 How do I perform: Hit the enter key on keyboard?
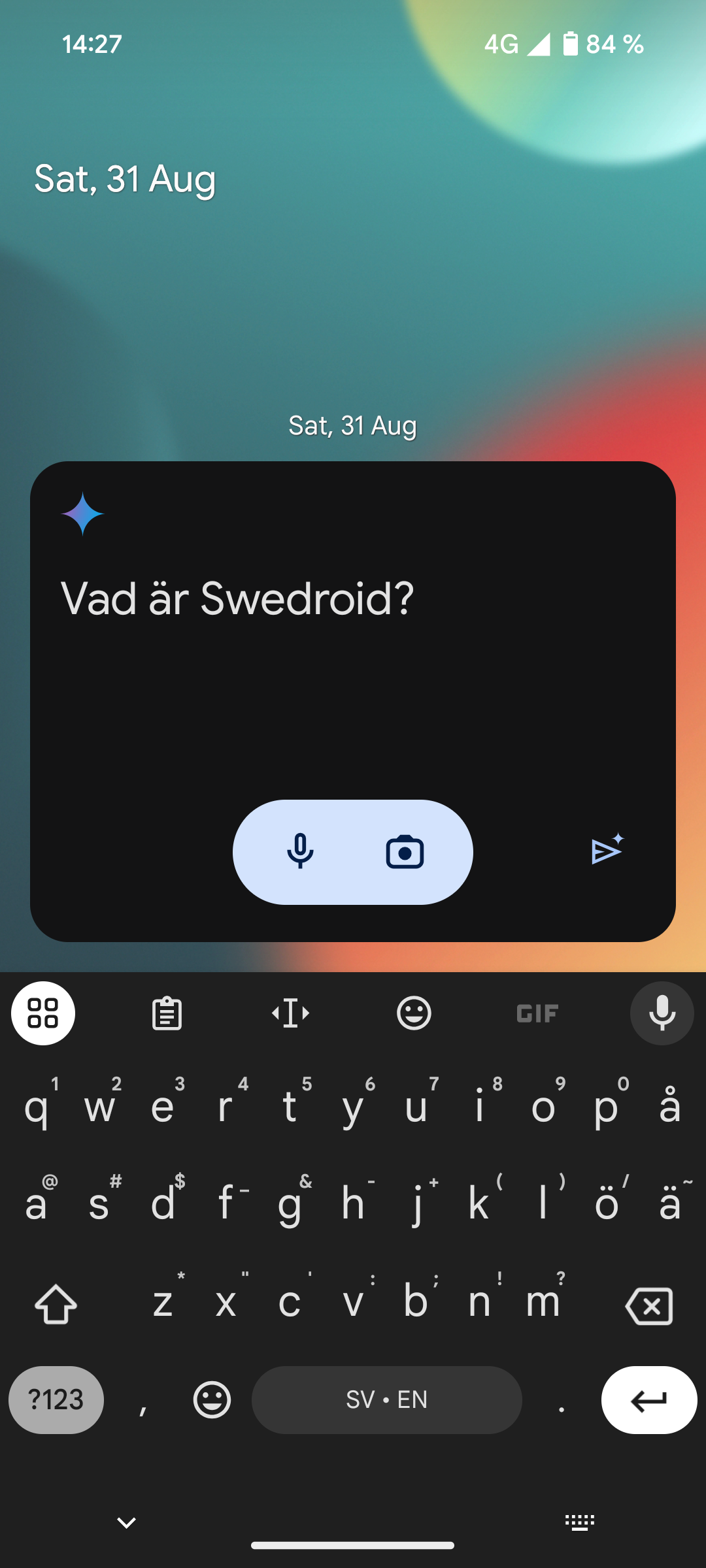click(x=648, y=1399)
